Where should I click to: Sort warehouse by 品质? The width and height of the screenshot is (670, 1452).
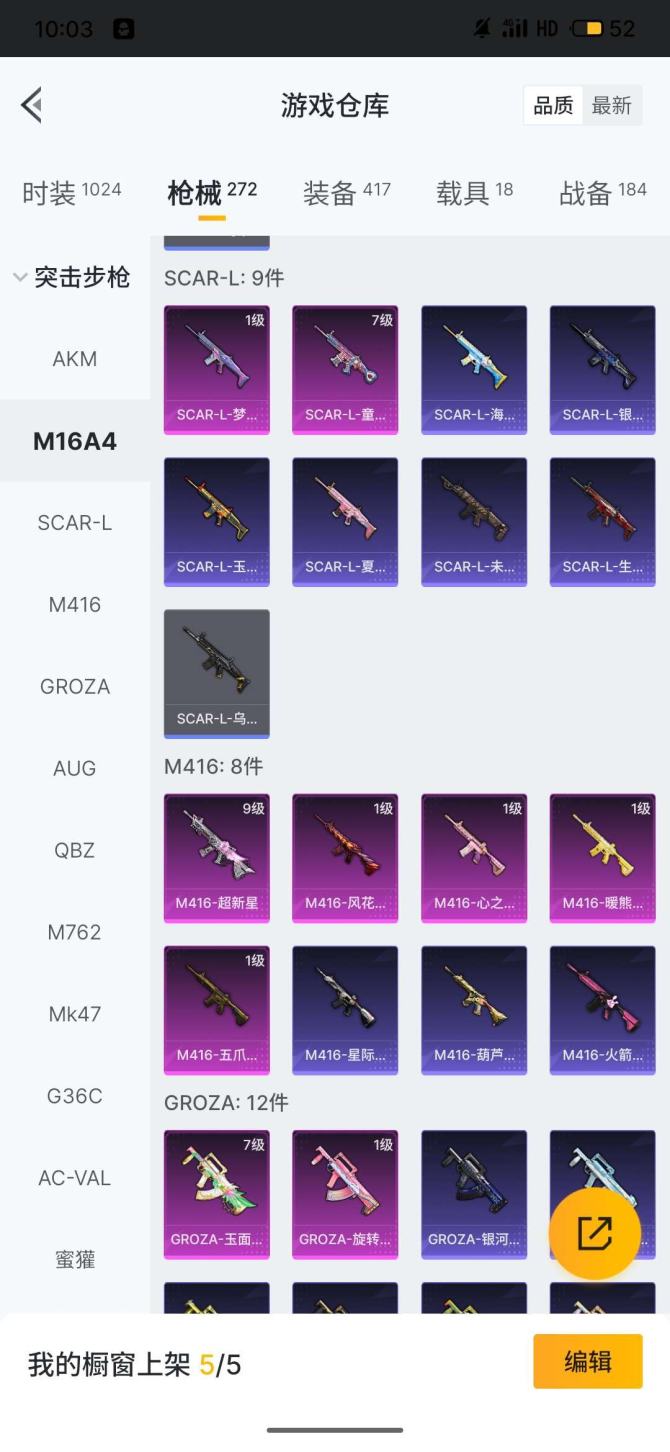coord(553,105)
